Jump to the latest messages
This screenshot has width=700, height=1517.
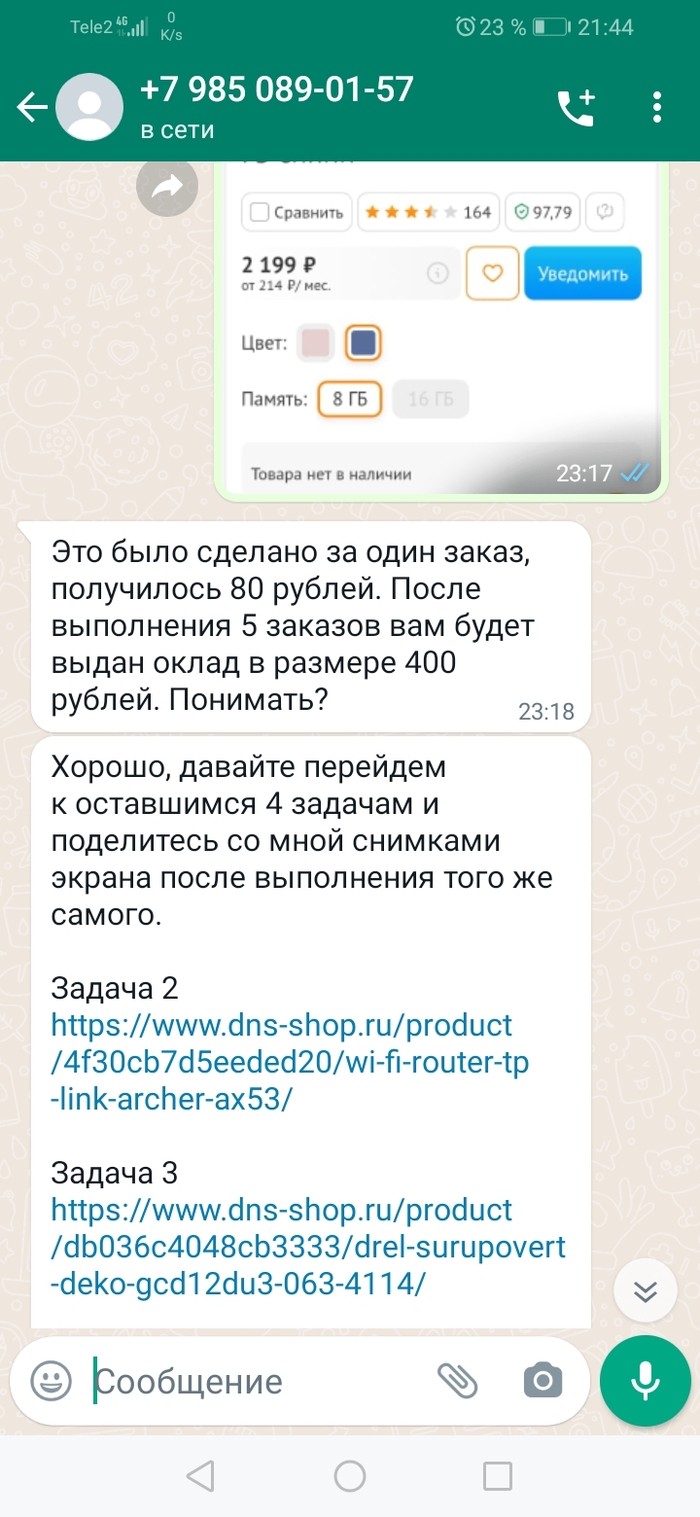coord(645,1291)
